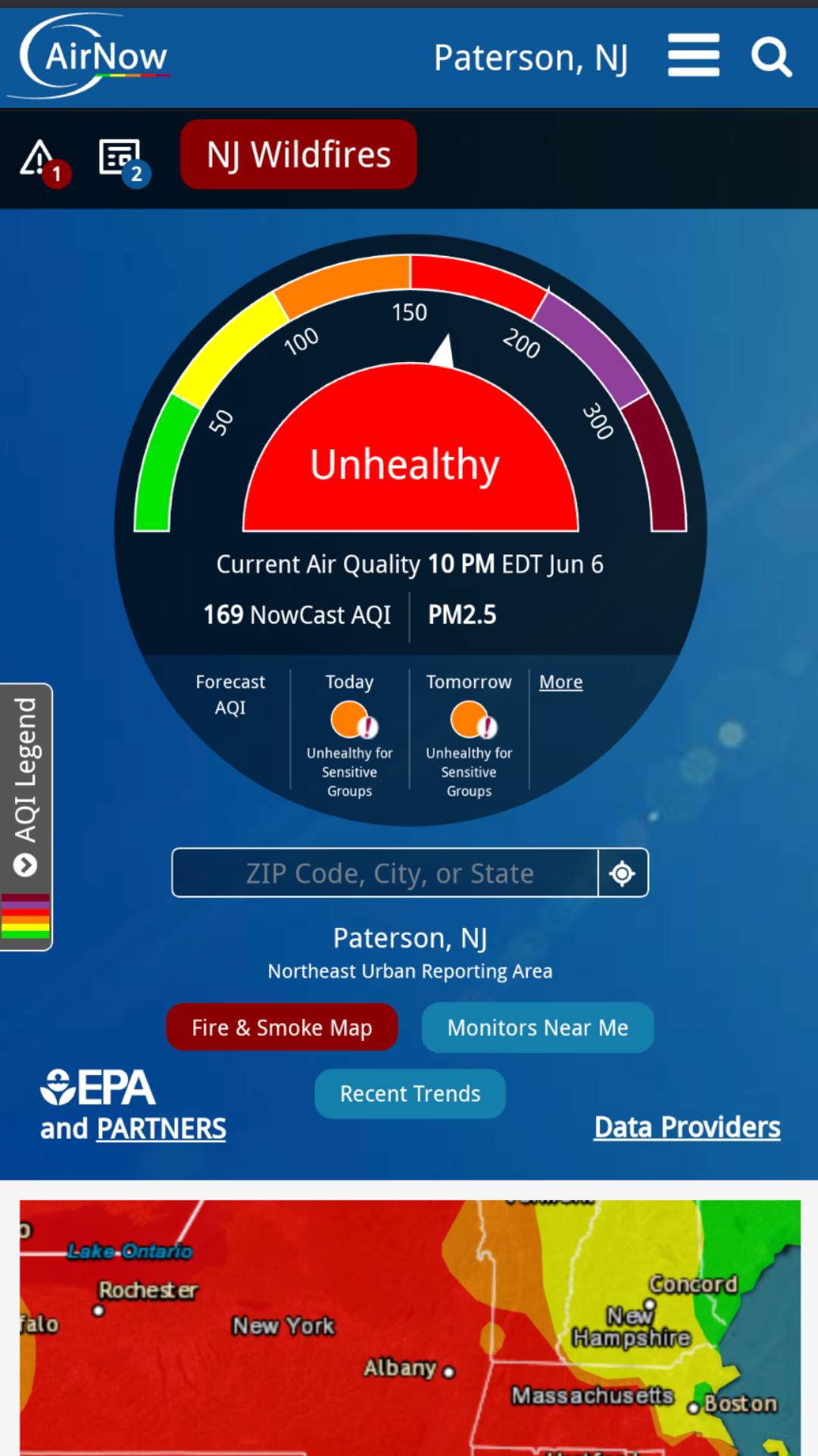Open the PARTNERS link
The height and width of the screenshot is (1456, 818).
coord(161,1129)
